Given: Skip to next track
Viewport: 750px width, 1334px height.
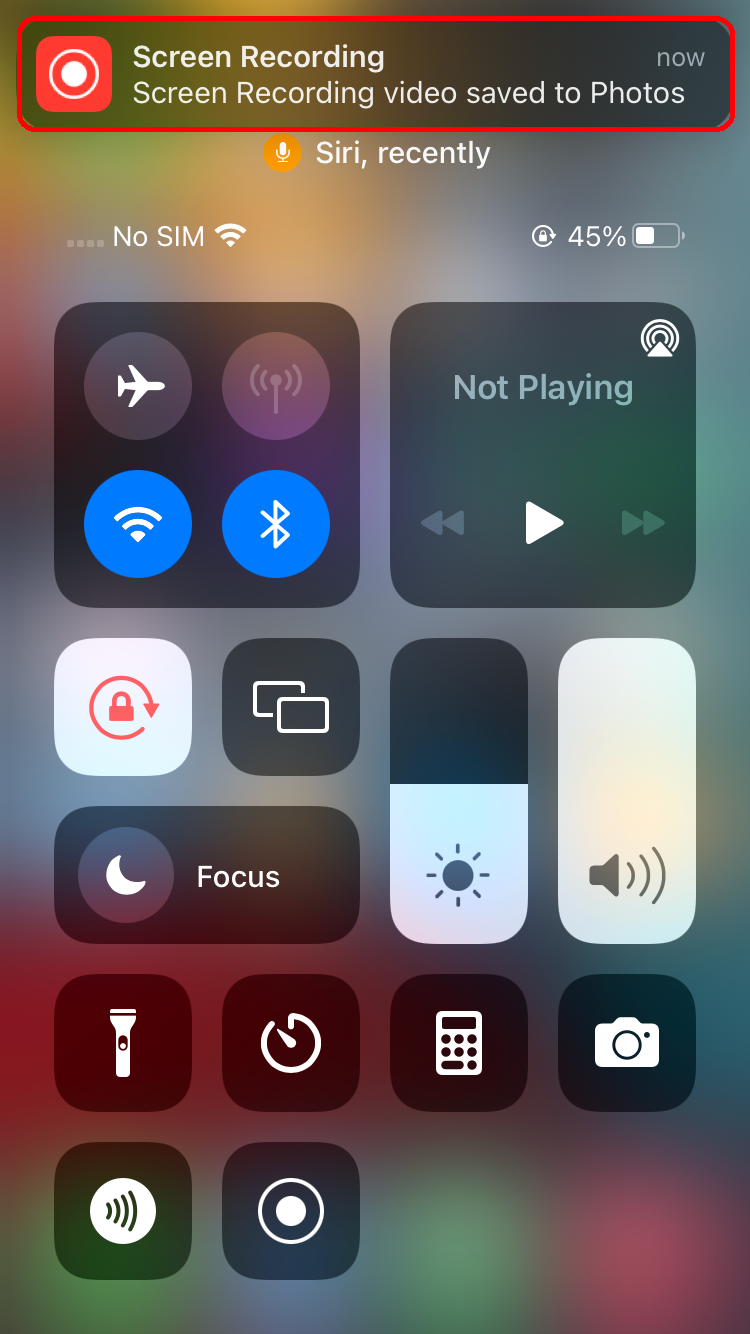Looking at the screenshot, I should (643, 522).
